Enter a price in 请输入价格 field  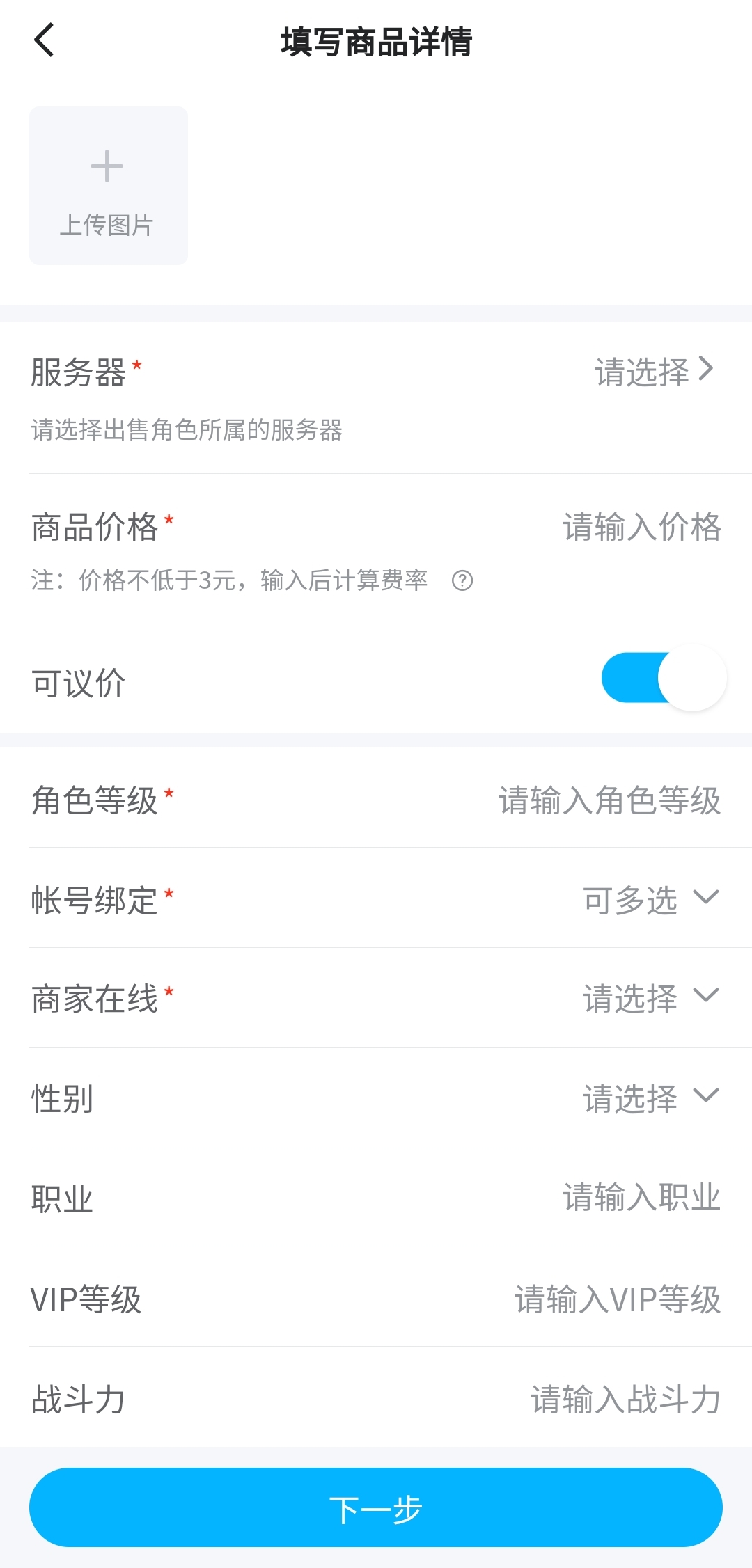[x=641, y=527]
